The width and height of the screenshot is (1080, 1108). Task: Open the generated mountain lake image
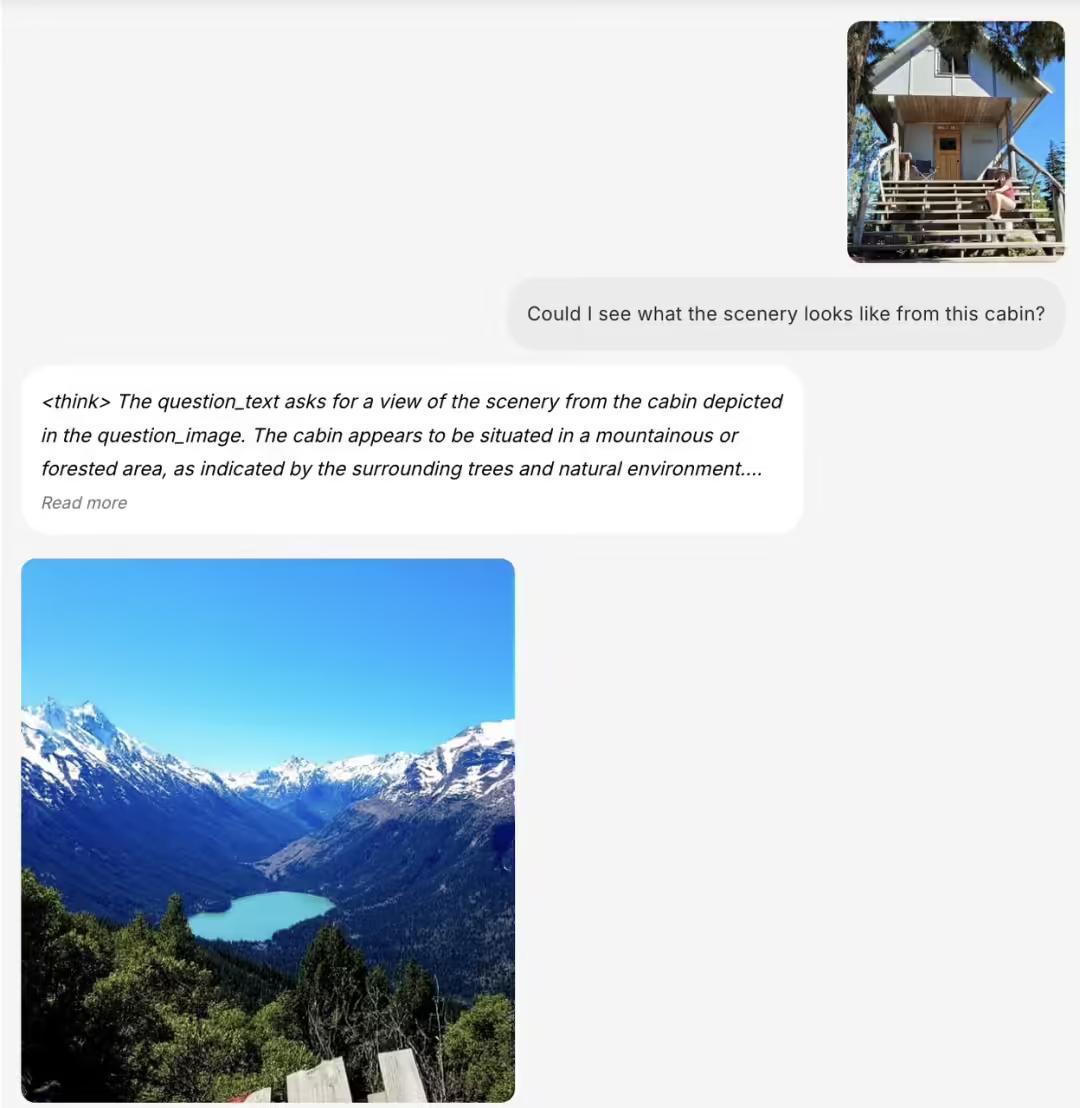pos(268,829)
